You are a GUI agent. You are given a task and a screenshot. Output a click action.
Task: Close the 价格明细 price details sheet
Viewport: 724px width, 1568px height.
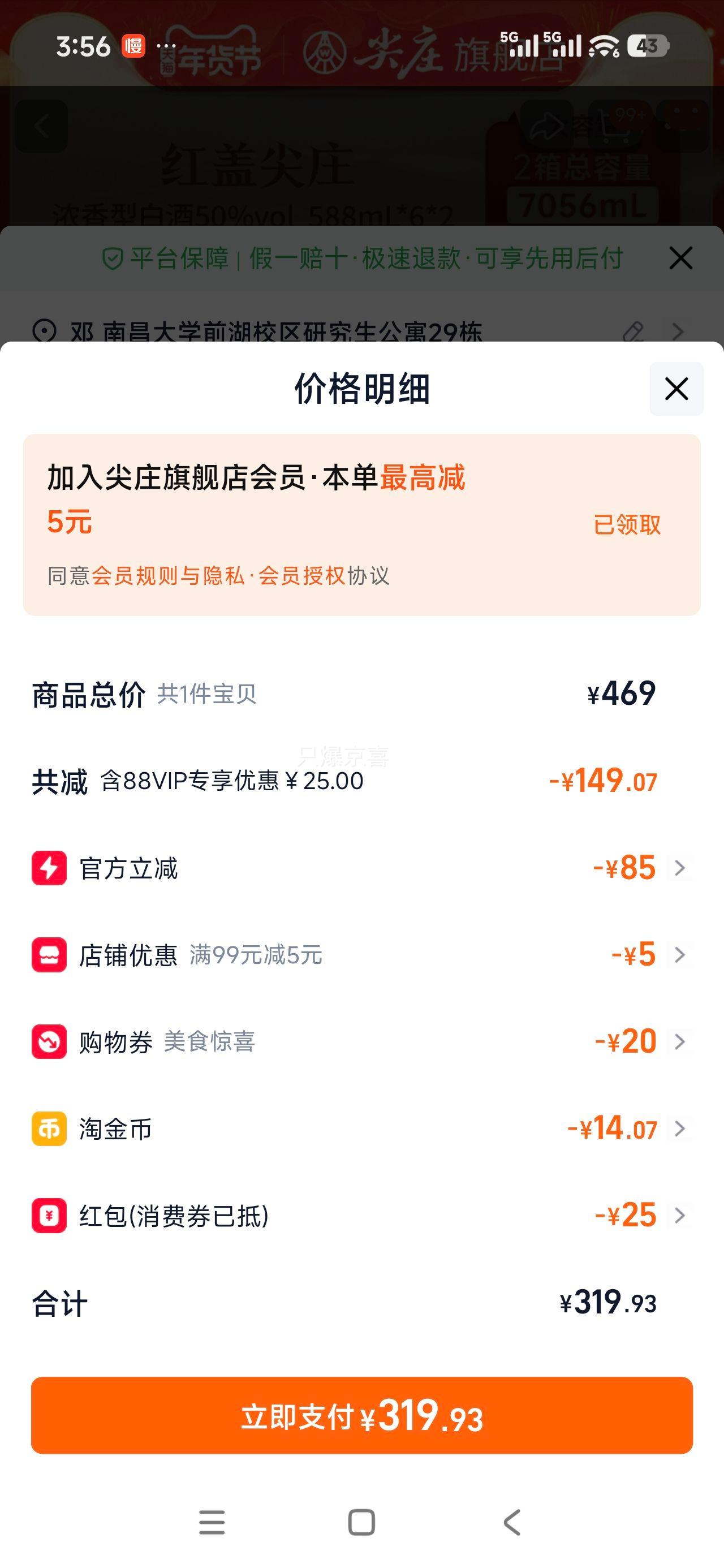[676, 389]
